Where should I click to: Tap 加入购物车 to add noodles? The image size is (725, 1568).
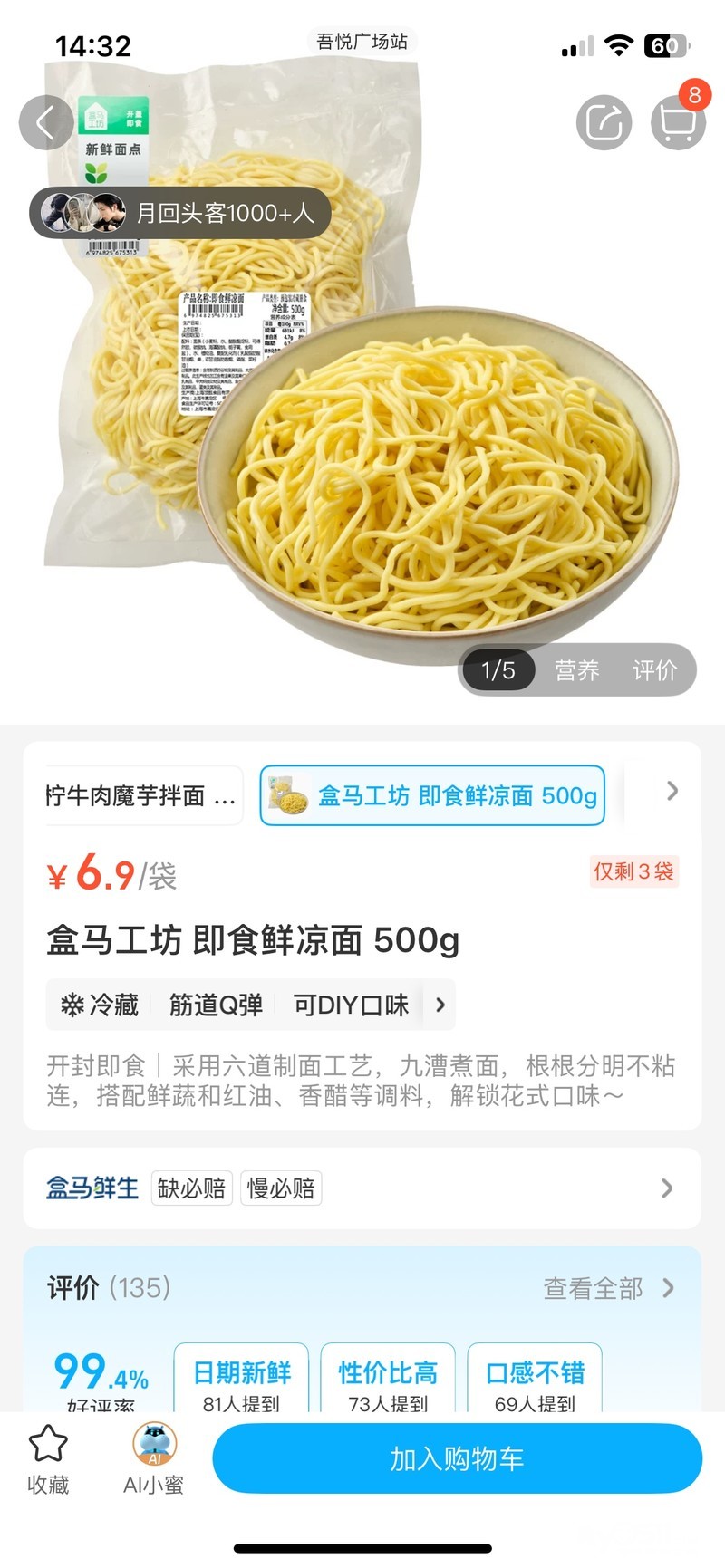pos(457,1458)
